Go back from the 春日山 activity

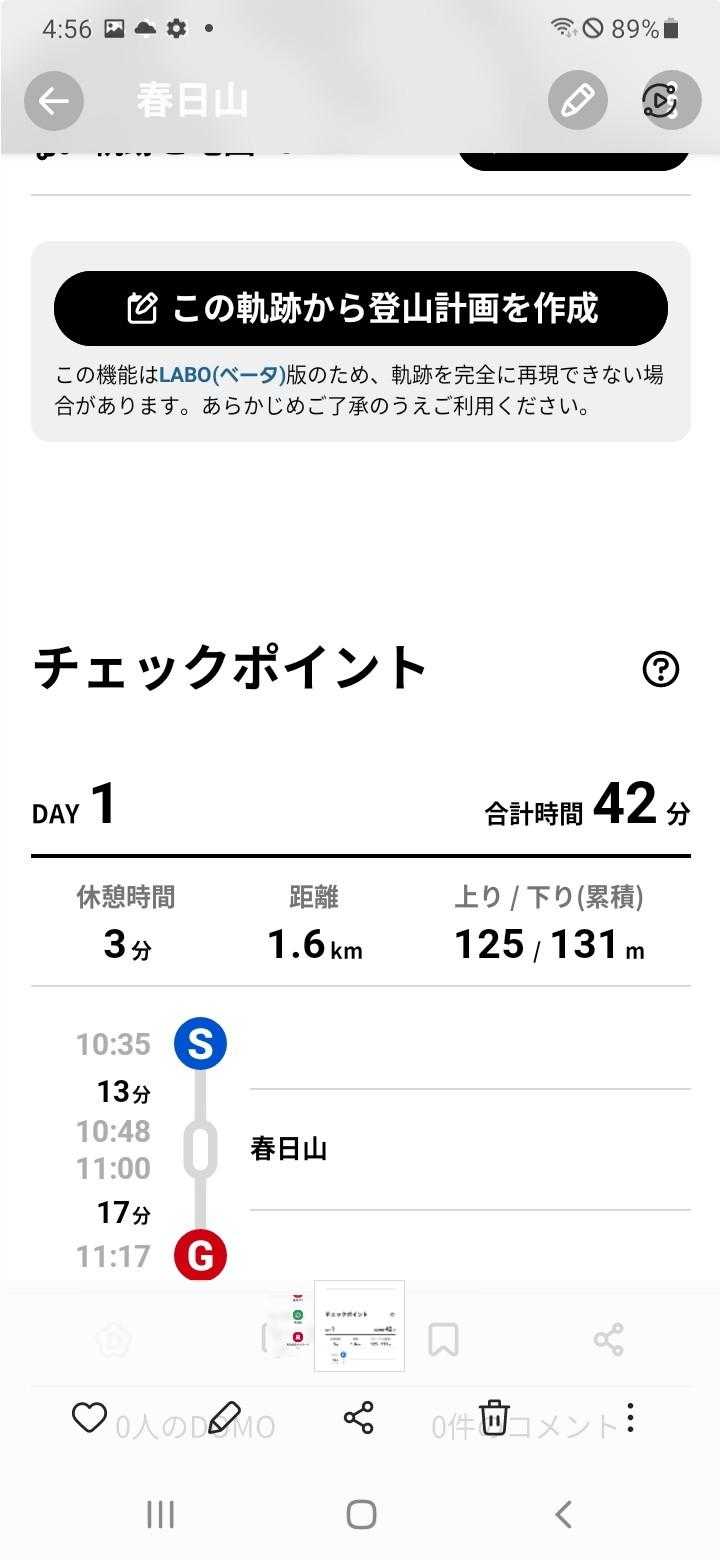coord(54,101)
